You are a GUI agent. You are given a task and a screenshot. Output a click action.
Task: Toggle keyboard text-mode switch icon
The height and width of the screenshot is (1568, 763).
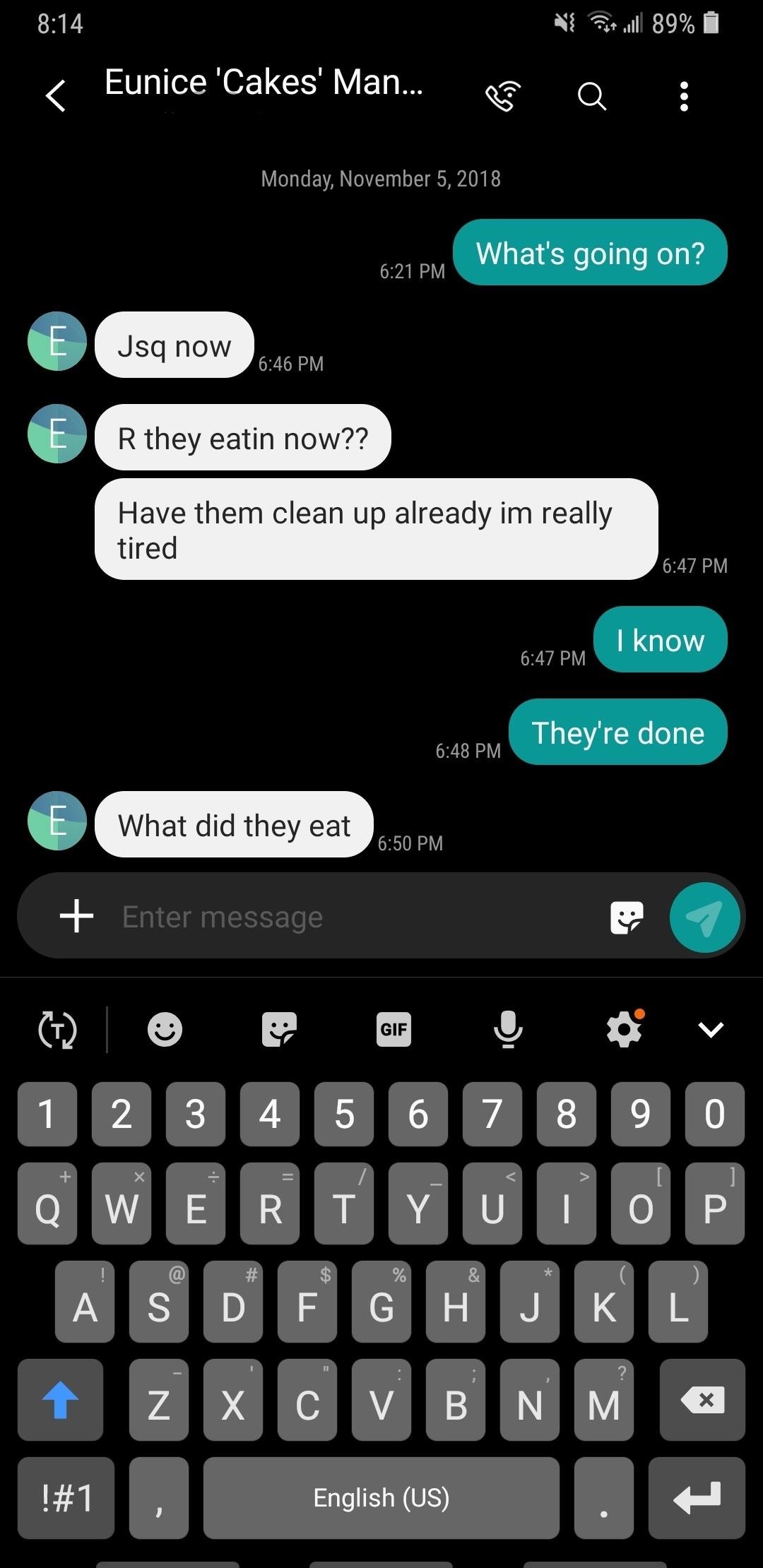[x=57, y=1029]
